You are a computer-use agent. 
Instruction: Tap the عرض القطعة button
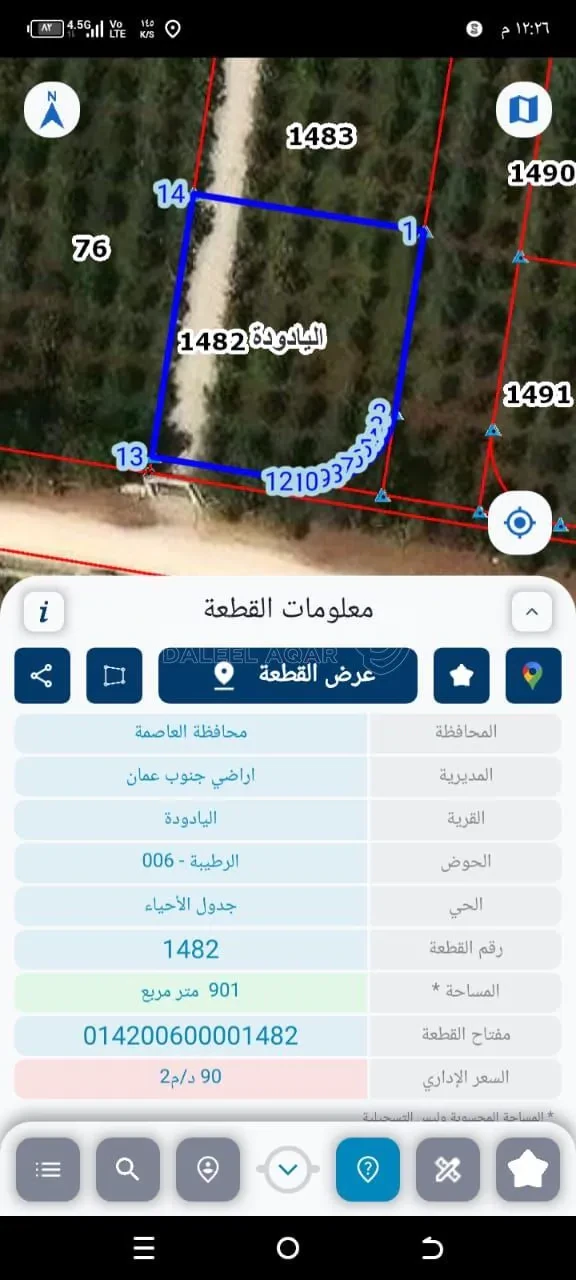point(288,675)
